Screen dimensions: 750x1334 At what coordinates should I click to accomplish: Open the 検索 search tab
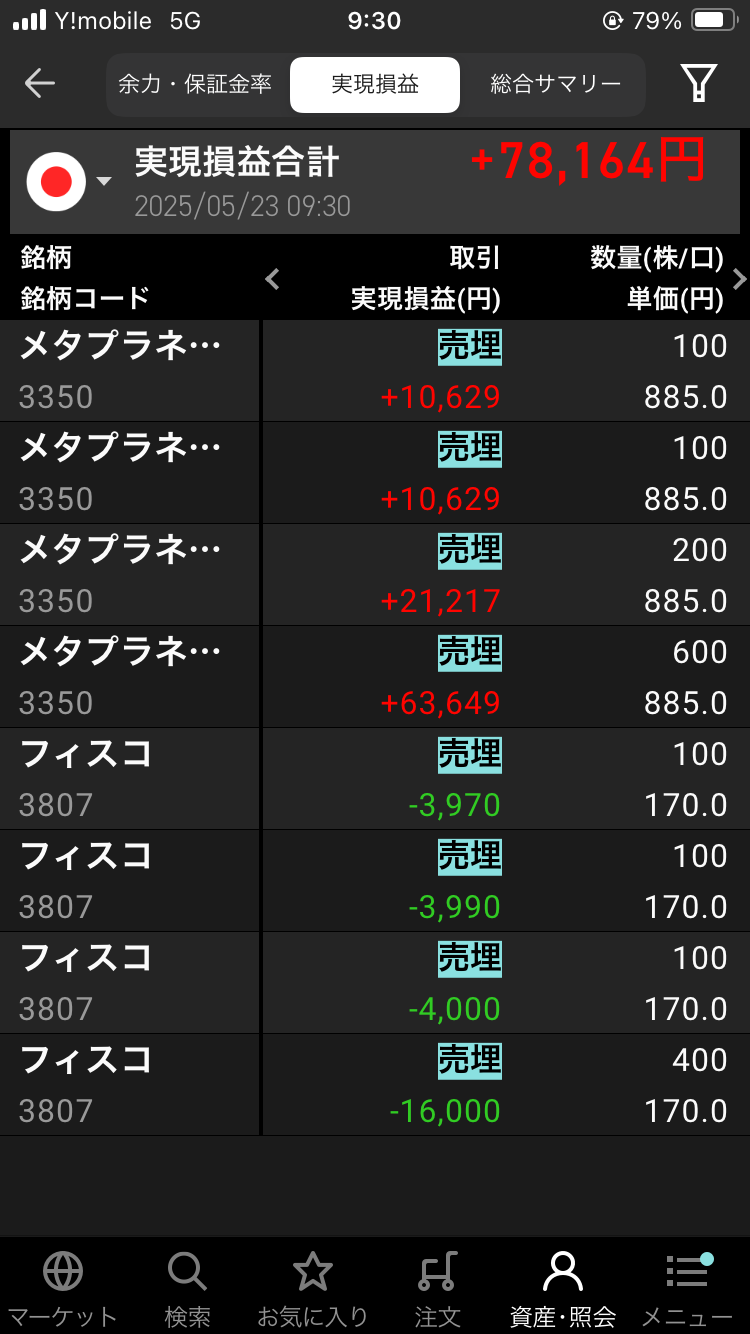pyautogui.click(x=188, y=1289)
